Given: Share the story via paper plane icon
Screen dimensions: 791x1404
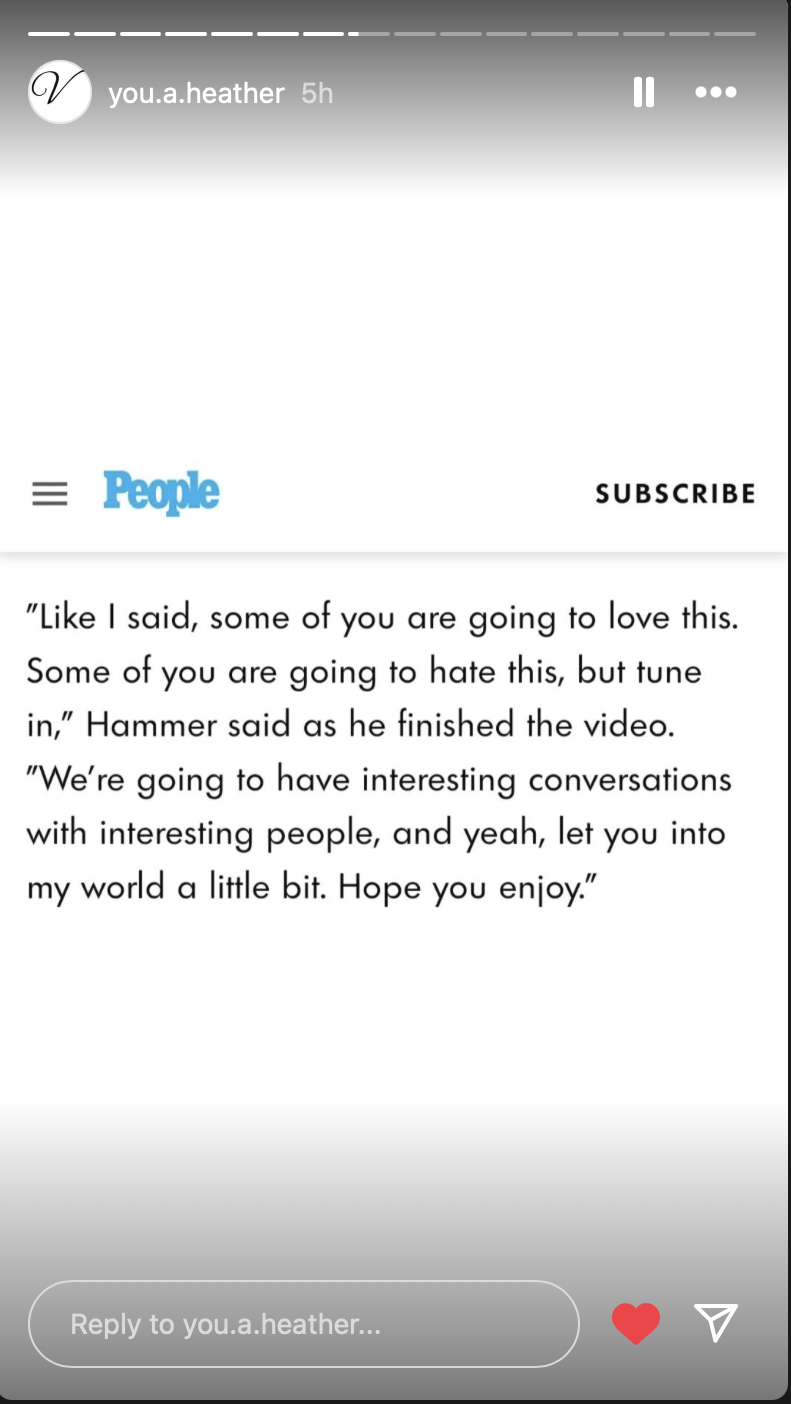Looking at the screenshot, I should pyautogui.click(x=716, y=1323).
